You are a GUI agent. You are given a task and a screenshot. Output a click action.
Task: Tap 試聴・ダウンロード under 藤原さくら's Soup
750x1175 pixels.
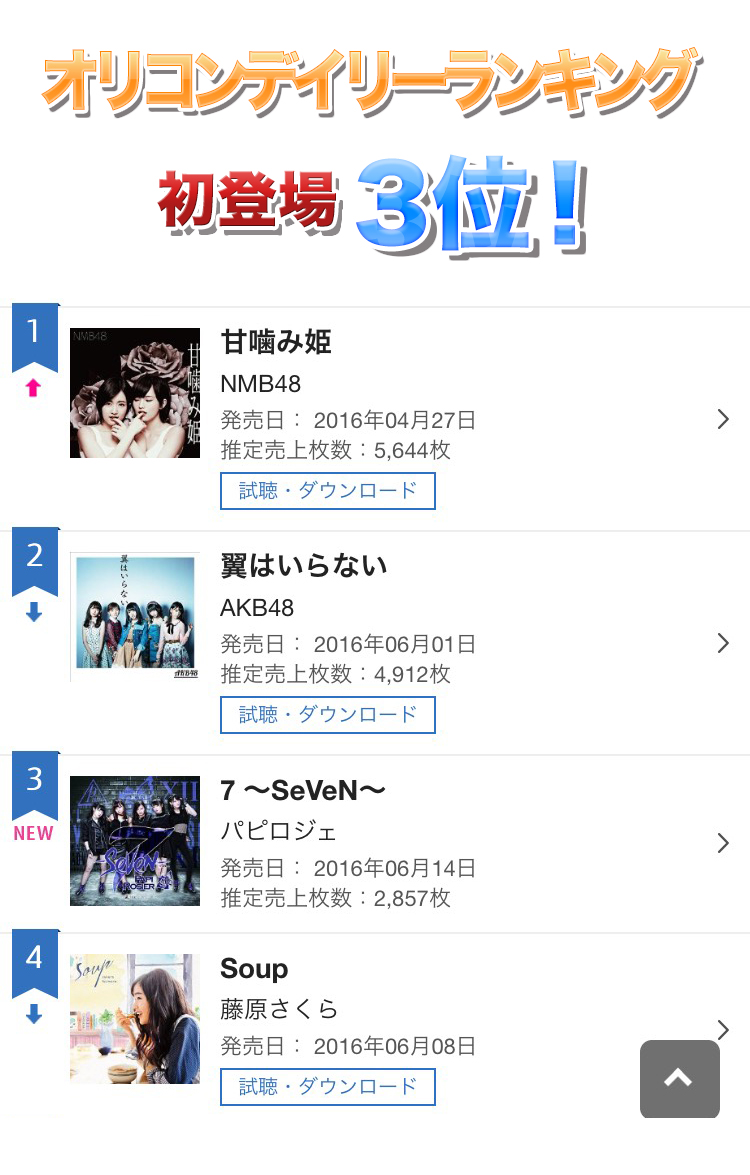[x=328, y=1087]
